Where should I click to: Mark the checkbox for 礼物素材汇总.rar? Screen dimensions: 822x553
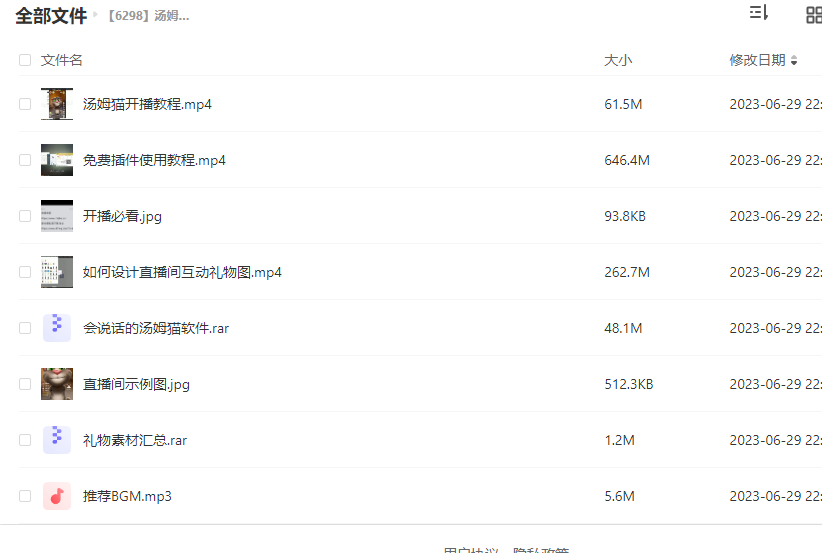[25, 440]
